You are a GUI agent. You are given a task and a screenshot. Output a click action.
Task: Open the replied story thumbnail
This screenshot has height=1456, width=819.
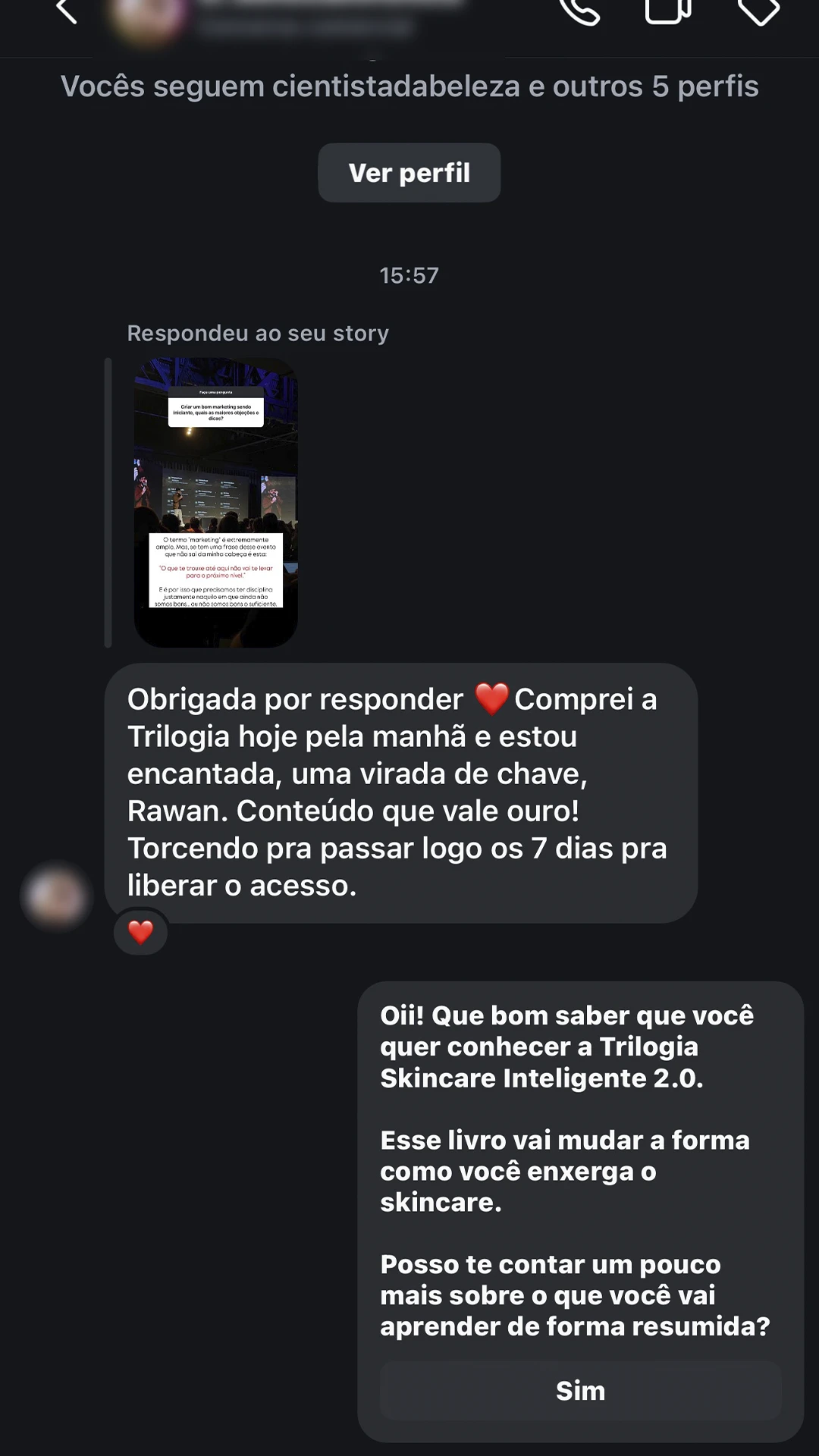[x=215, y=502]
